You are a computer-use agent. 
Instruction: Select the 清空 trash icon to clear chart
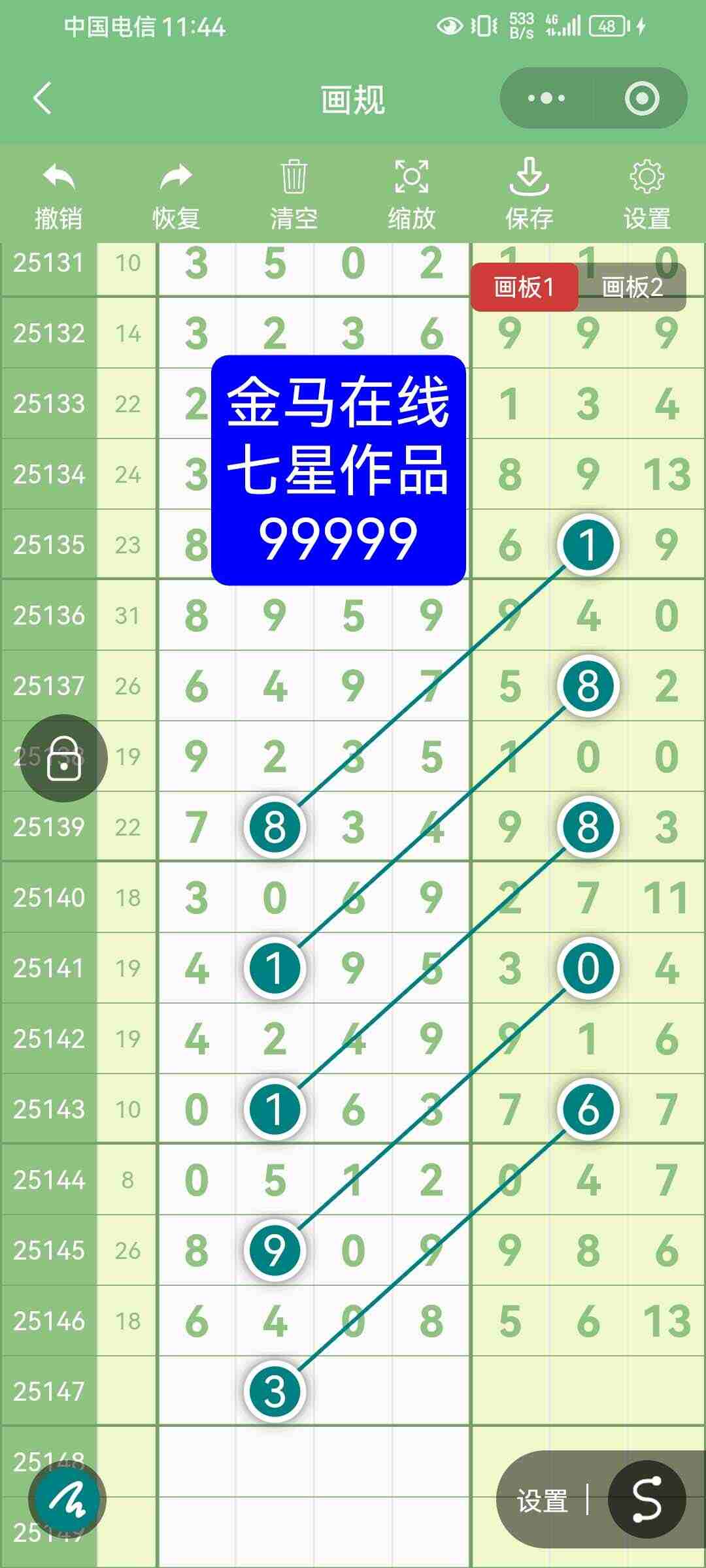293,176
